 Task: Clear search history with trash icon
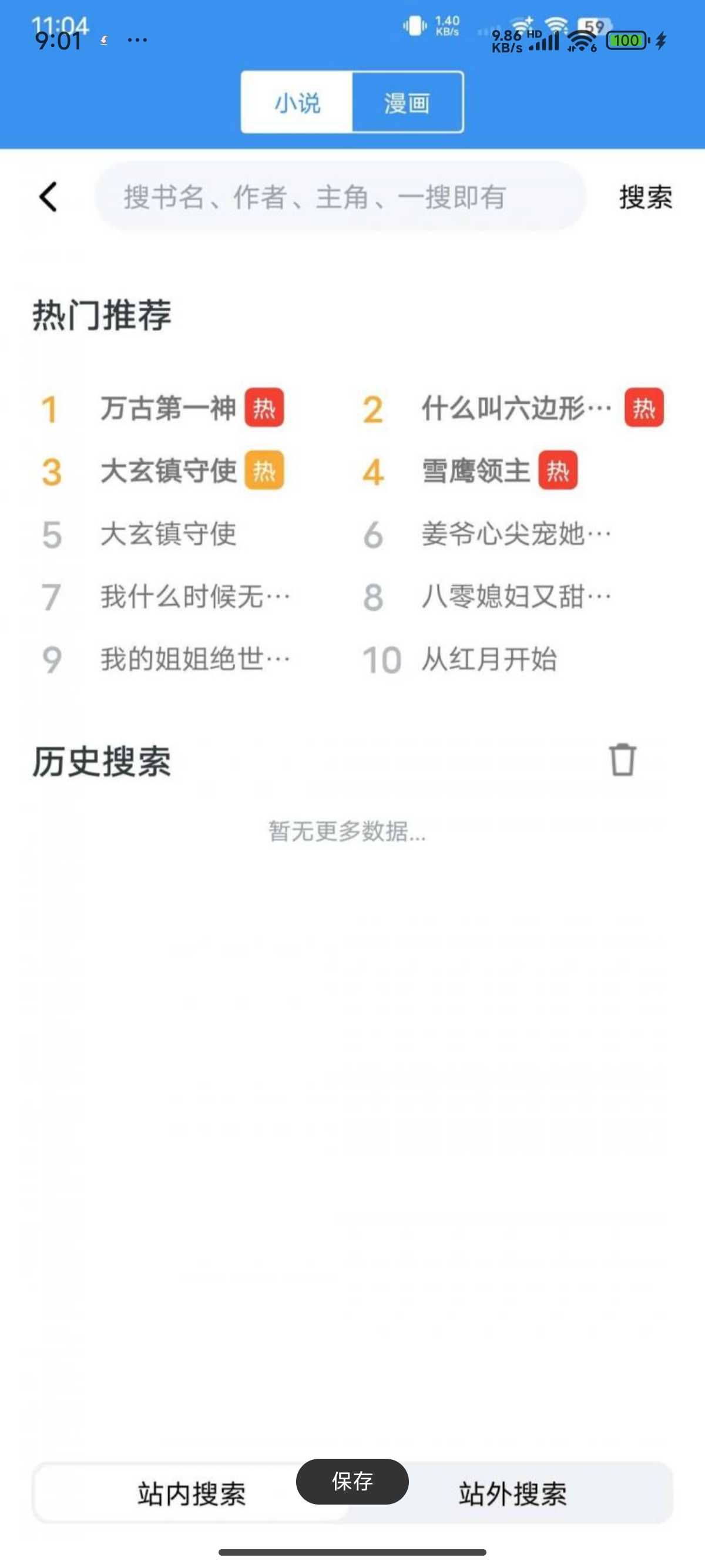point(622,761)
